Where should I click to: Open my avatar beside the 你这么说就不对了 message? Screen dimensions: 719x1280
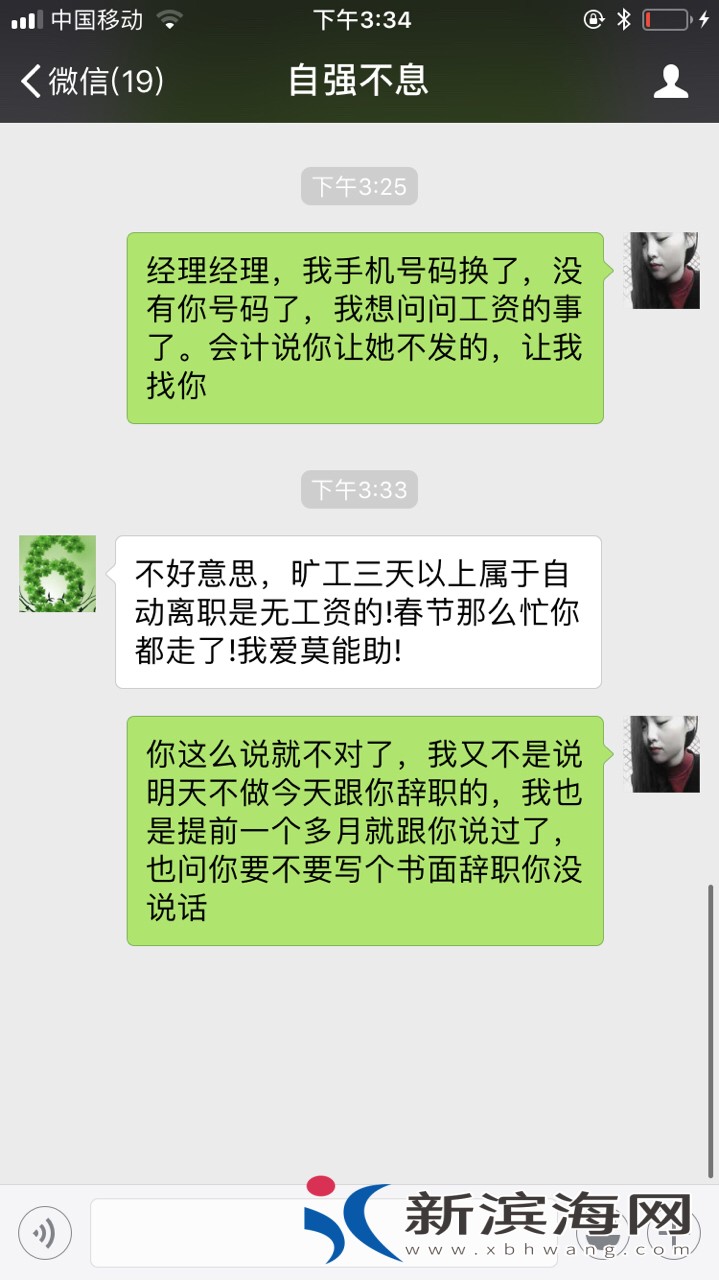(x=662, y=754)
